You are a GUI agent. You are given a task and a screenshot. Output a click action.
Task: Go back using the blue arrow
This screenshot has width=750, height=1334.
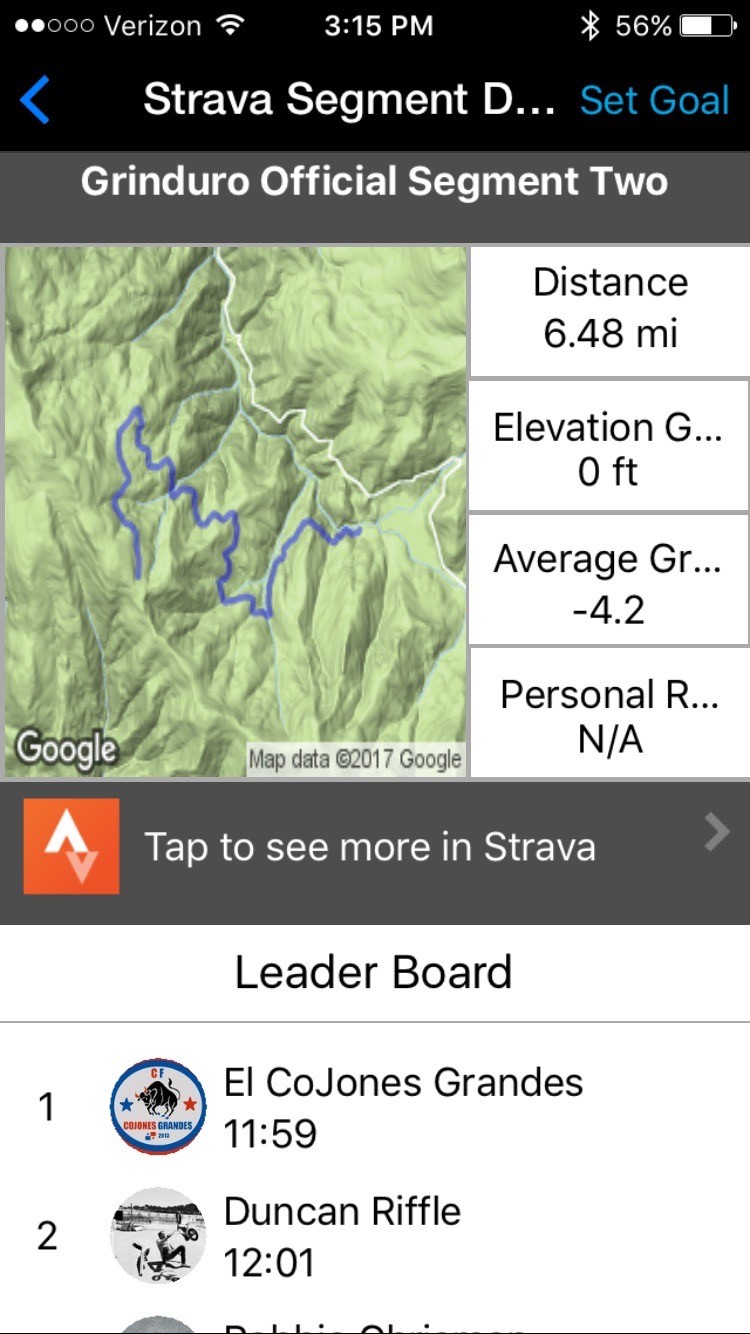[x=35, y=101]
